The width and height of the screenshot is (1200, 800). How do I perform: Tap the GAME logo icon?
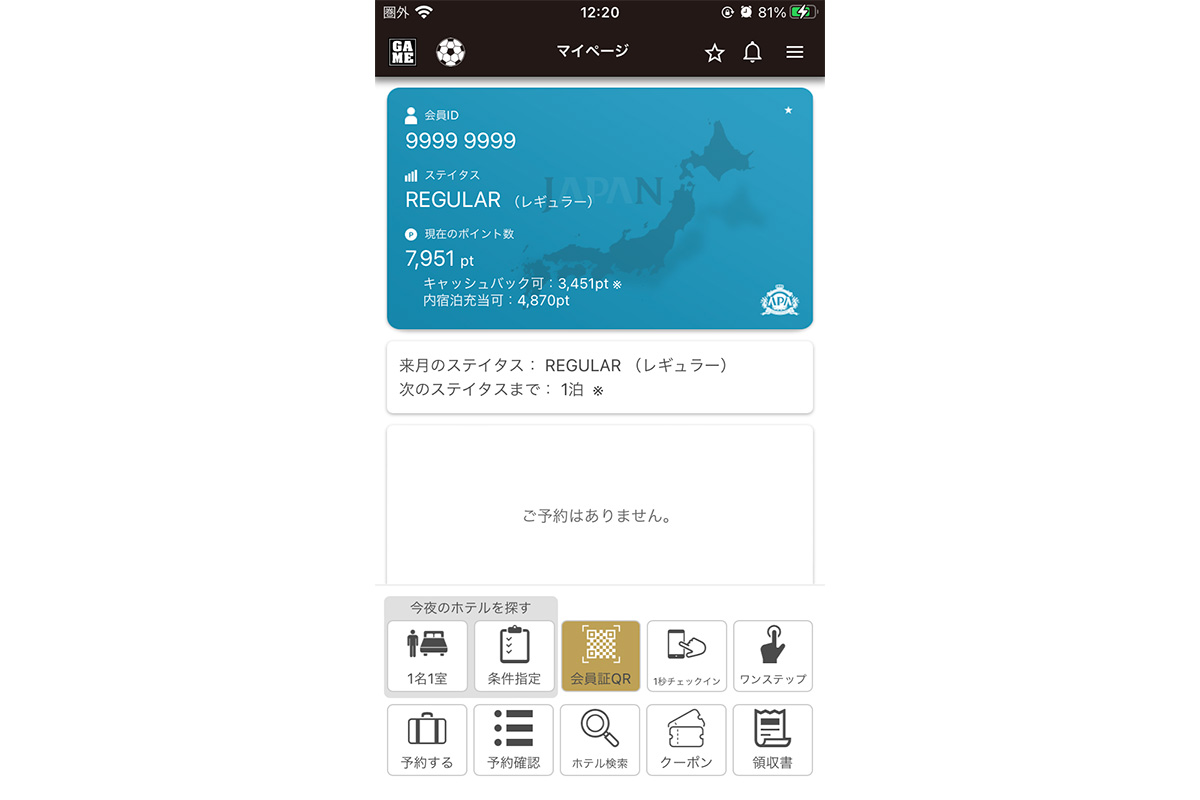(403, 52)
